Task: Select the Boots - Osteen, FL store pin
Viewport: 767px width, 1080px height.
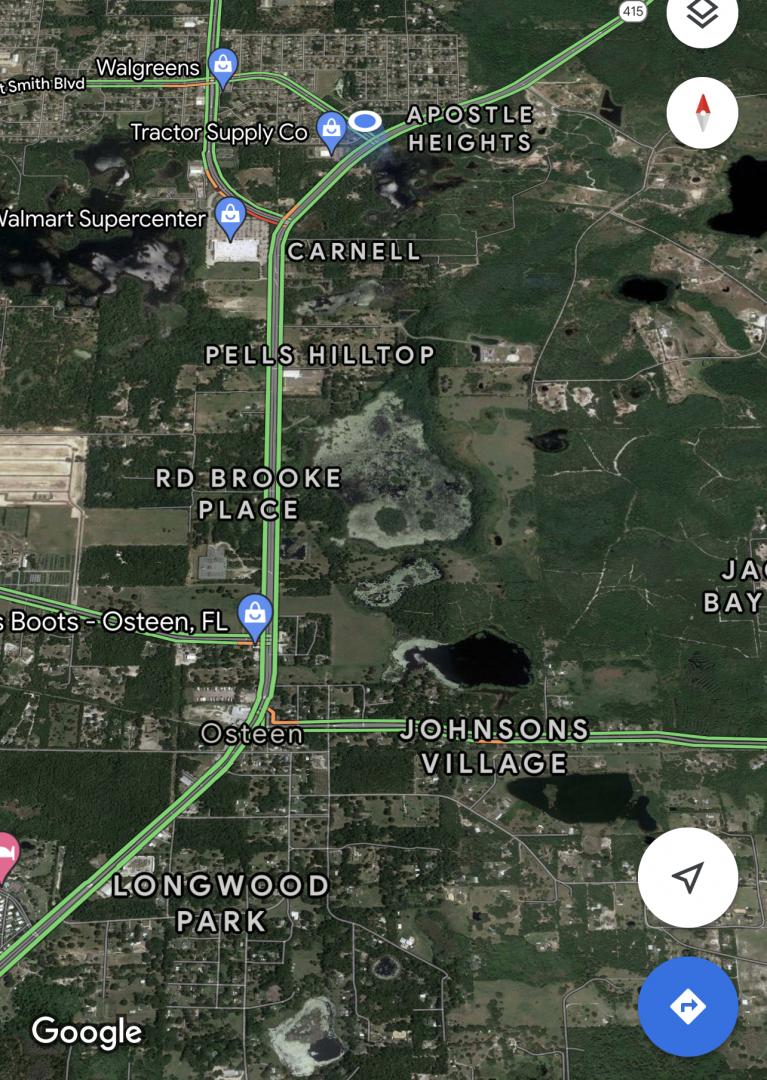Action: pos(256,614)
